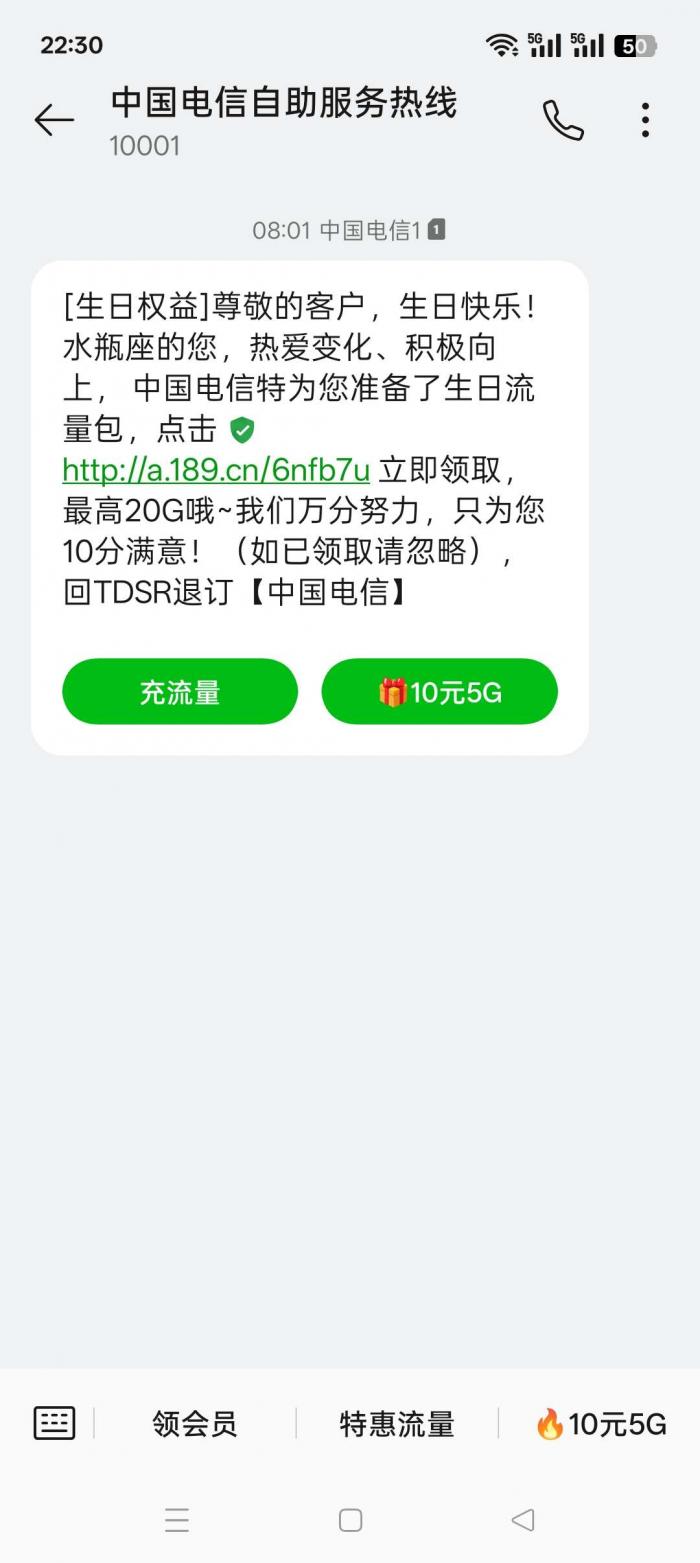Select the green 10元5G gift button
This screenshot has height=1563, width=700.
[439, 691]
